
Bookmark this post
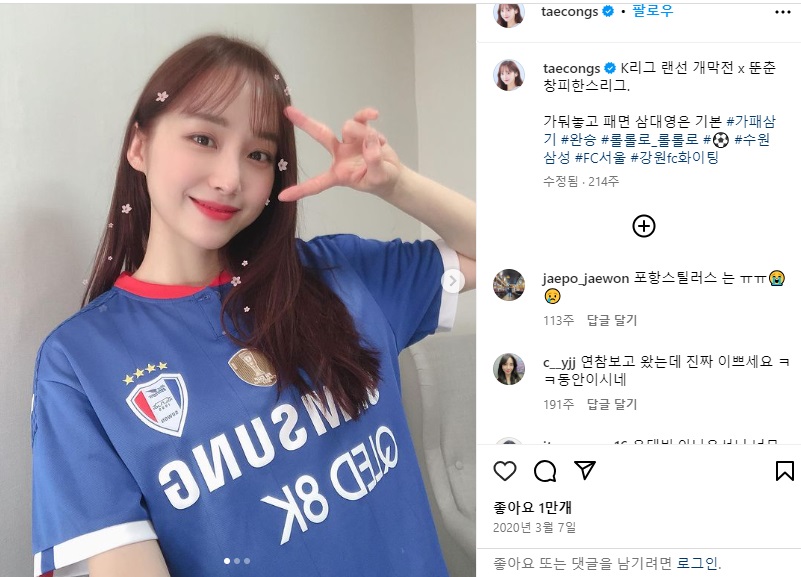point(785,471)
